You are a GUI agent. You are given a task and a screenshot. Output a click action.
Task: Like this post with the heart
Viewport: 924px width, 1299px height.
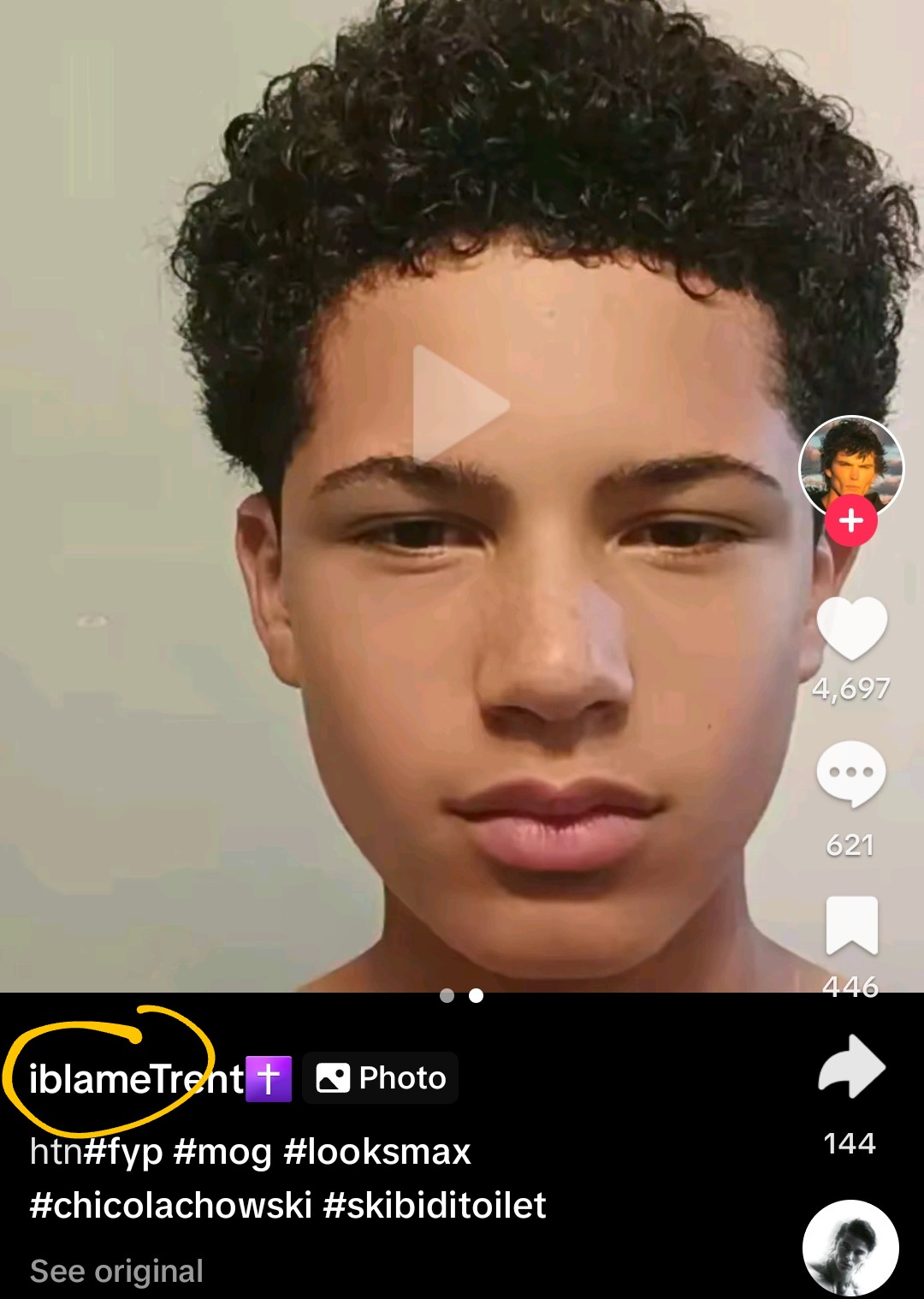852,628
